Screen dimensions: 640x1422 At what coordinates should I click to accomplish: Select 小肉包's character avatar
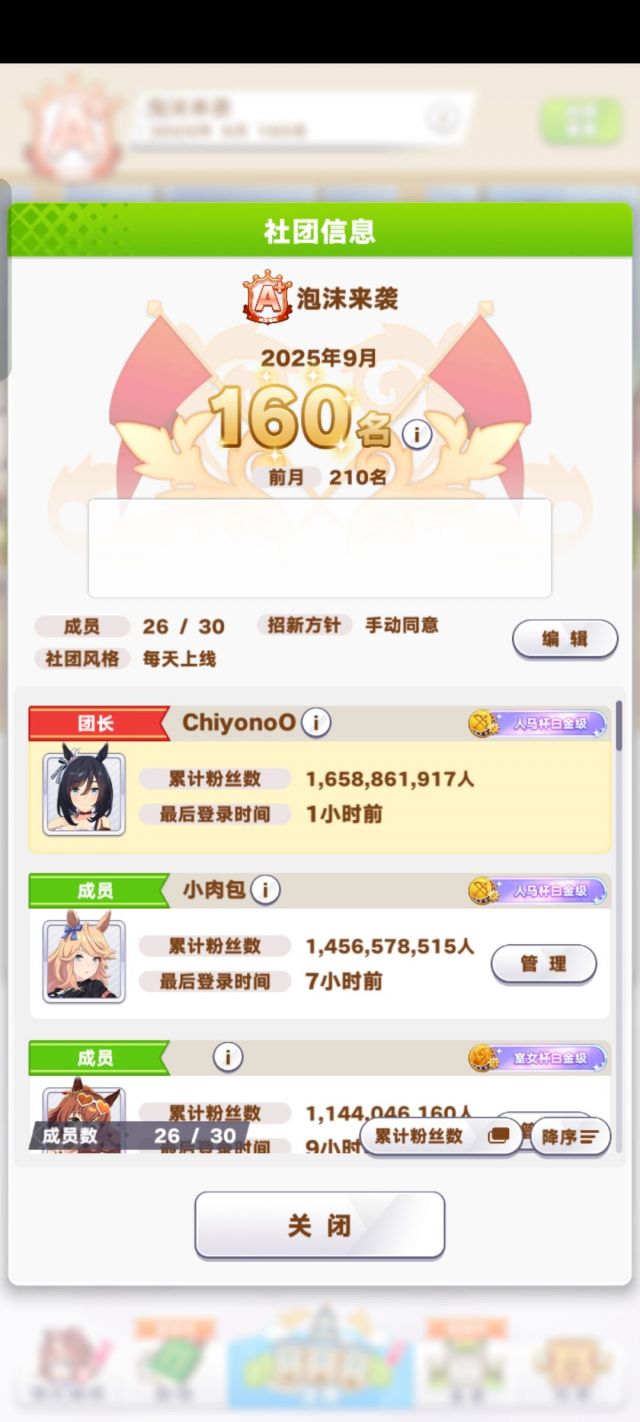pyautogui.click(x=84, y=961)
